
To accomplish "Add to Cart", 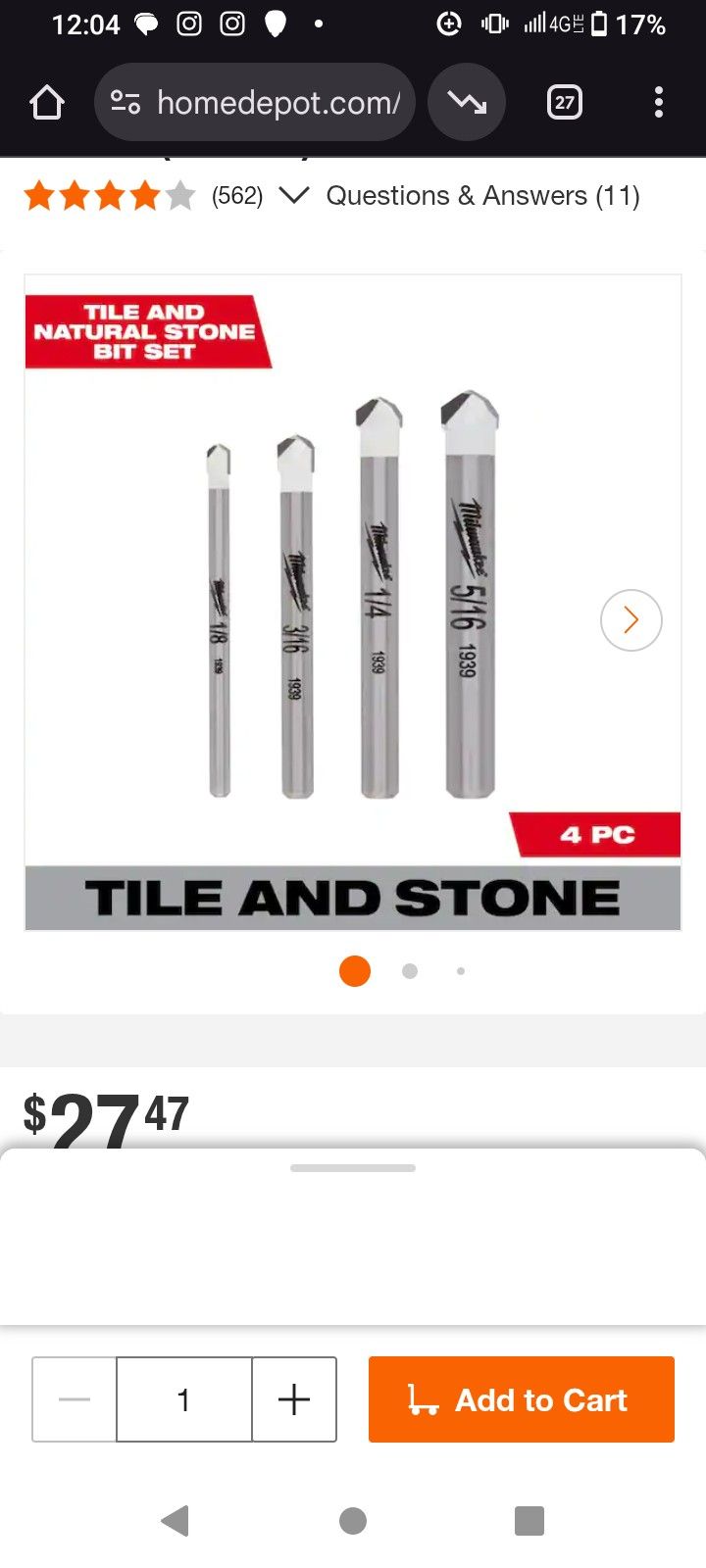I will click(521, 1399).
